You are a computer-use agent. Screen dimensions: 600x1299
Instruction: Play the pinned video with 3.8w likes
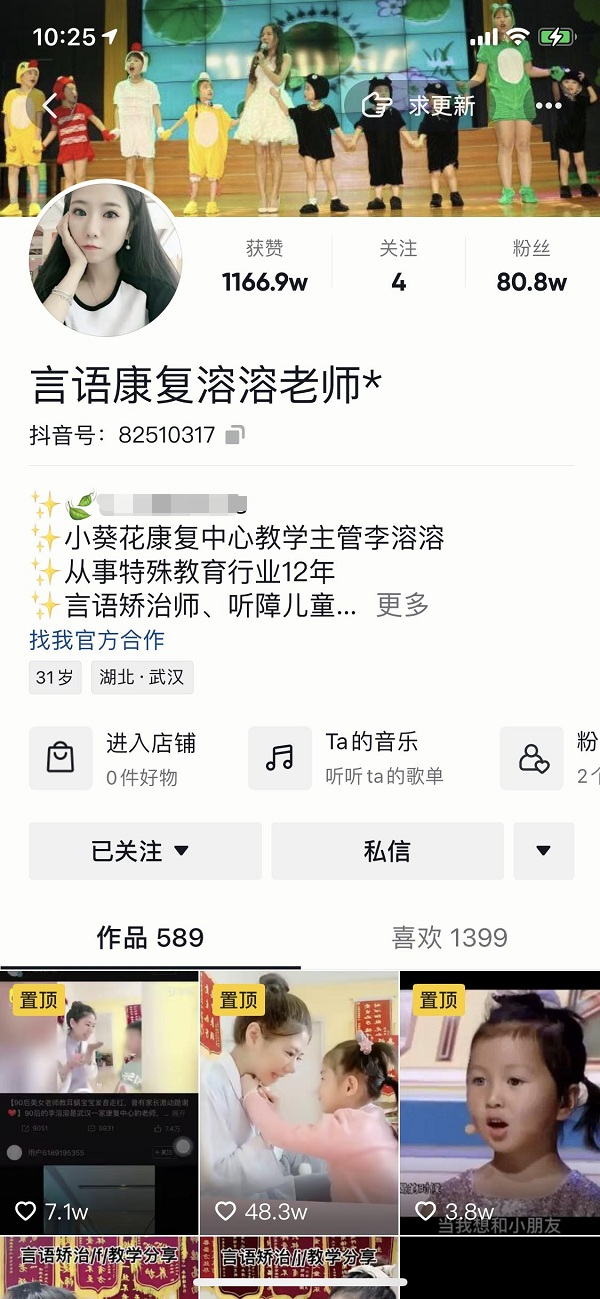(x=499, y=1100)
